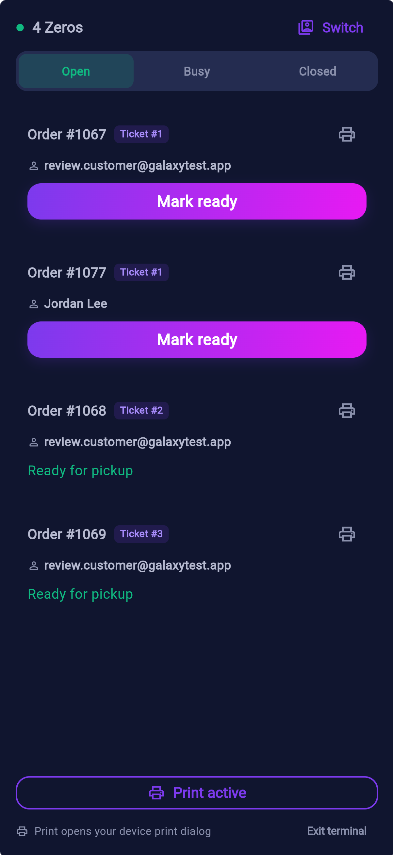Exit terminal mode

pyautogui.click(x=336, y=831)
